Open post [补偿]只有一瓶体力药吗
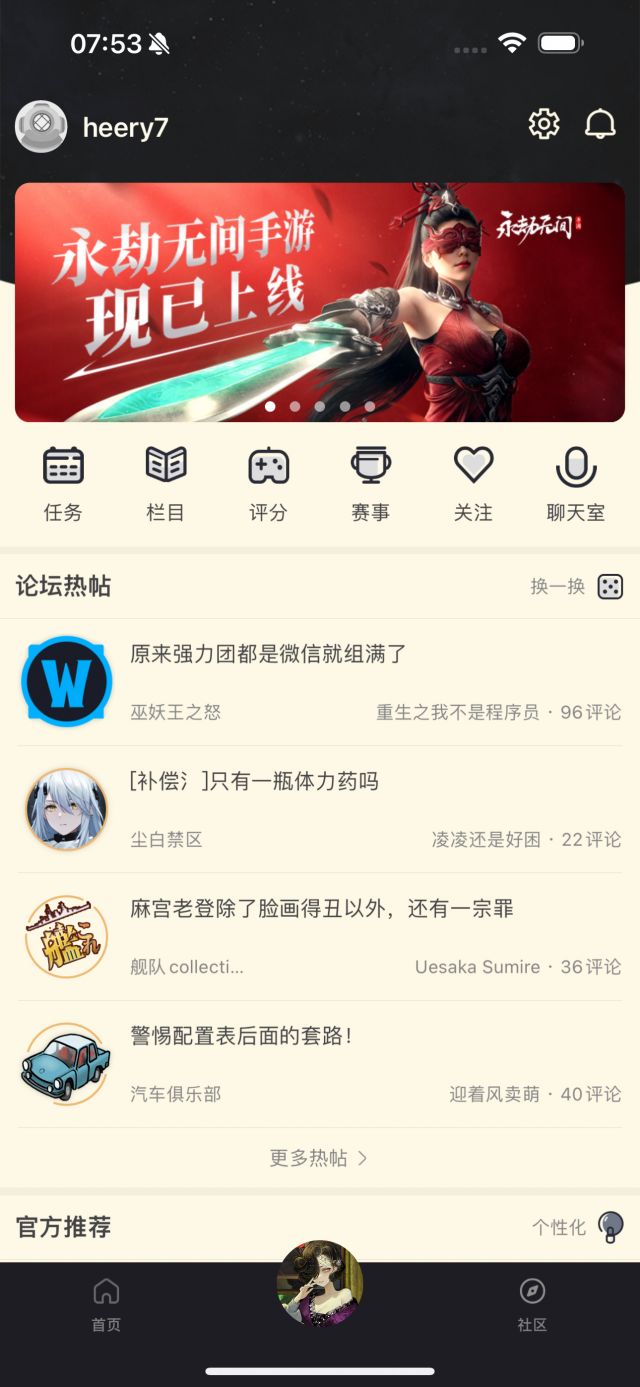This screenshot has width=640, height=1387. point(254,781)
